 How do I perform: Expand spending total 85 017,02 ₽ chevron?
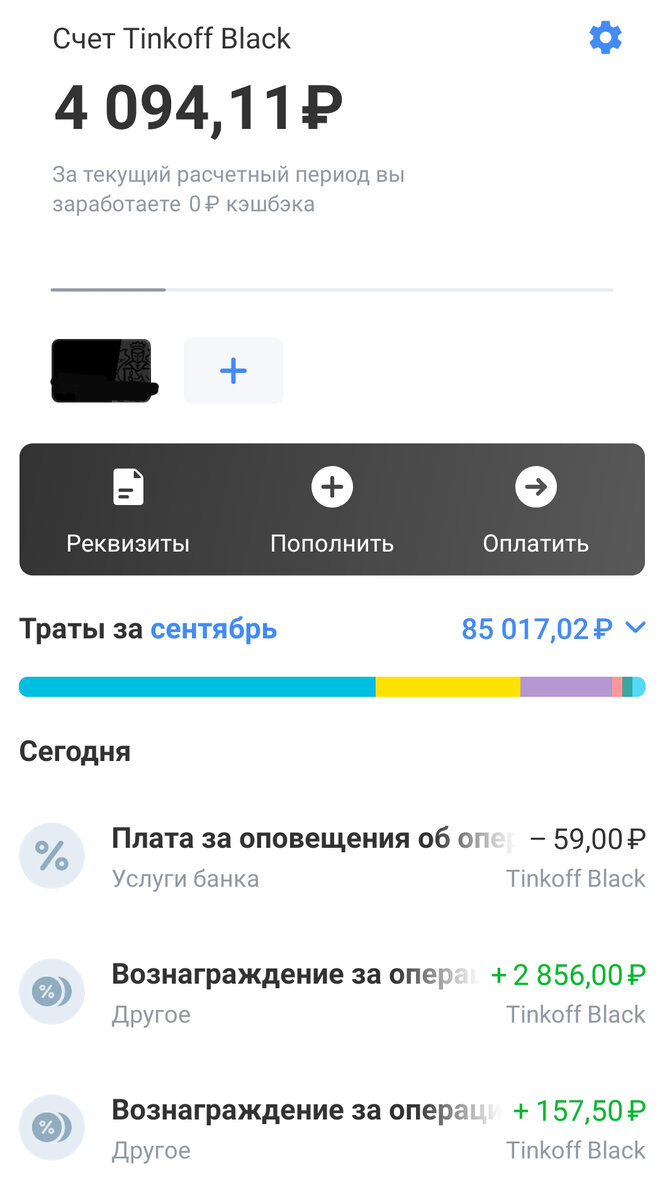[x=636, y=629]
